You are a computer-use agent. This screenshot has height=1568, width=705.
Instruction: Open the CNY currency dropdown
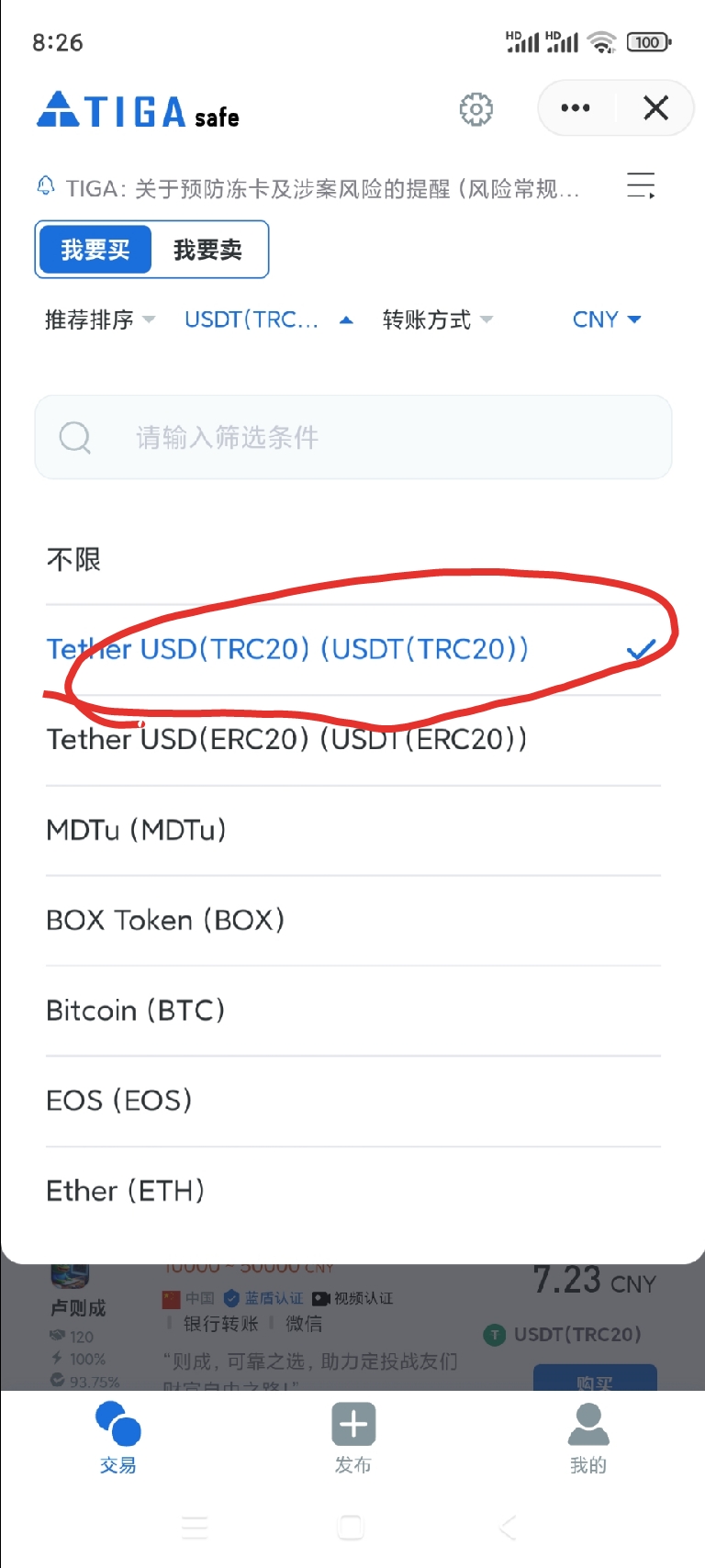click(606, 319)
